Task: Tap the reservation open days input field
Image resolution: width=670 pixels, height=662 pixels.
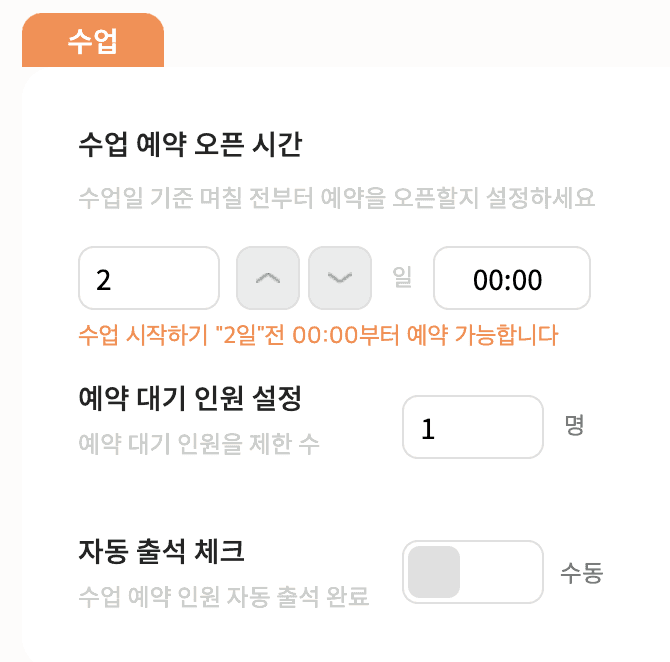Action: tap(149, 278)
